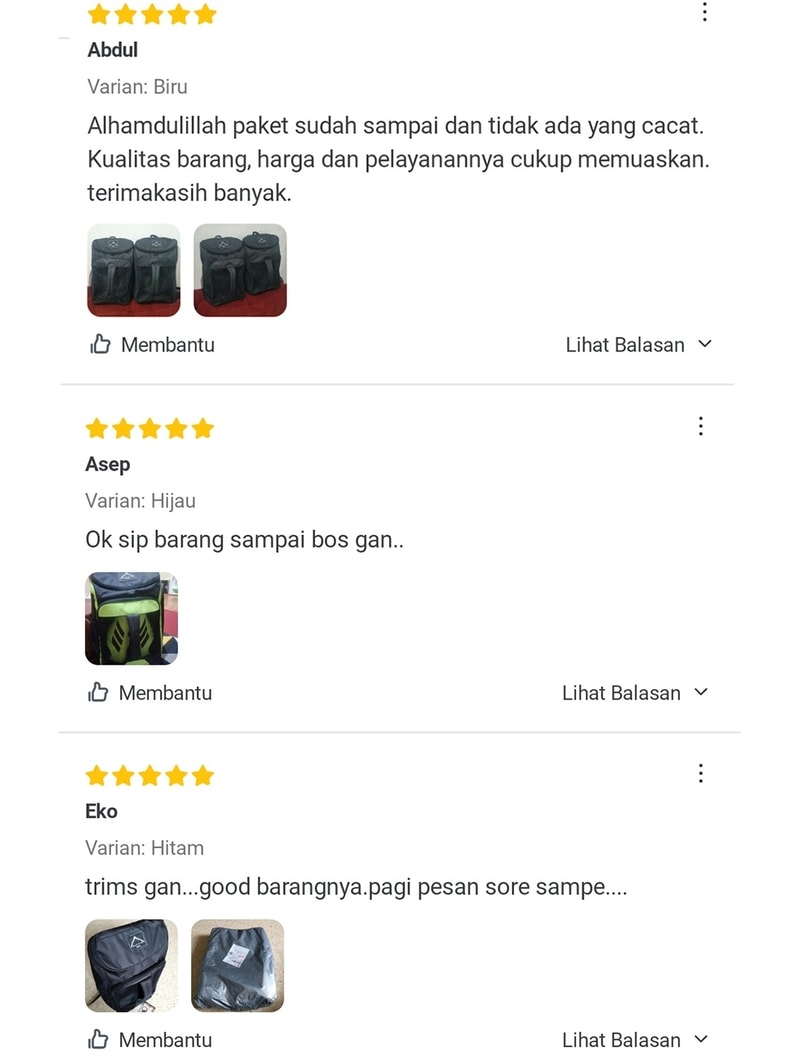
Task: Open the overflow menu on Abdul's review
Action: click(x=705, y=12)
